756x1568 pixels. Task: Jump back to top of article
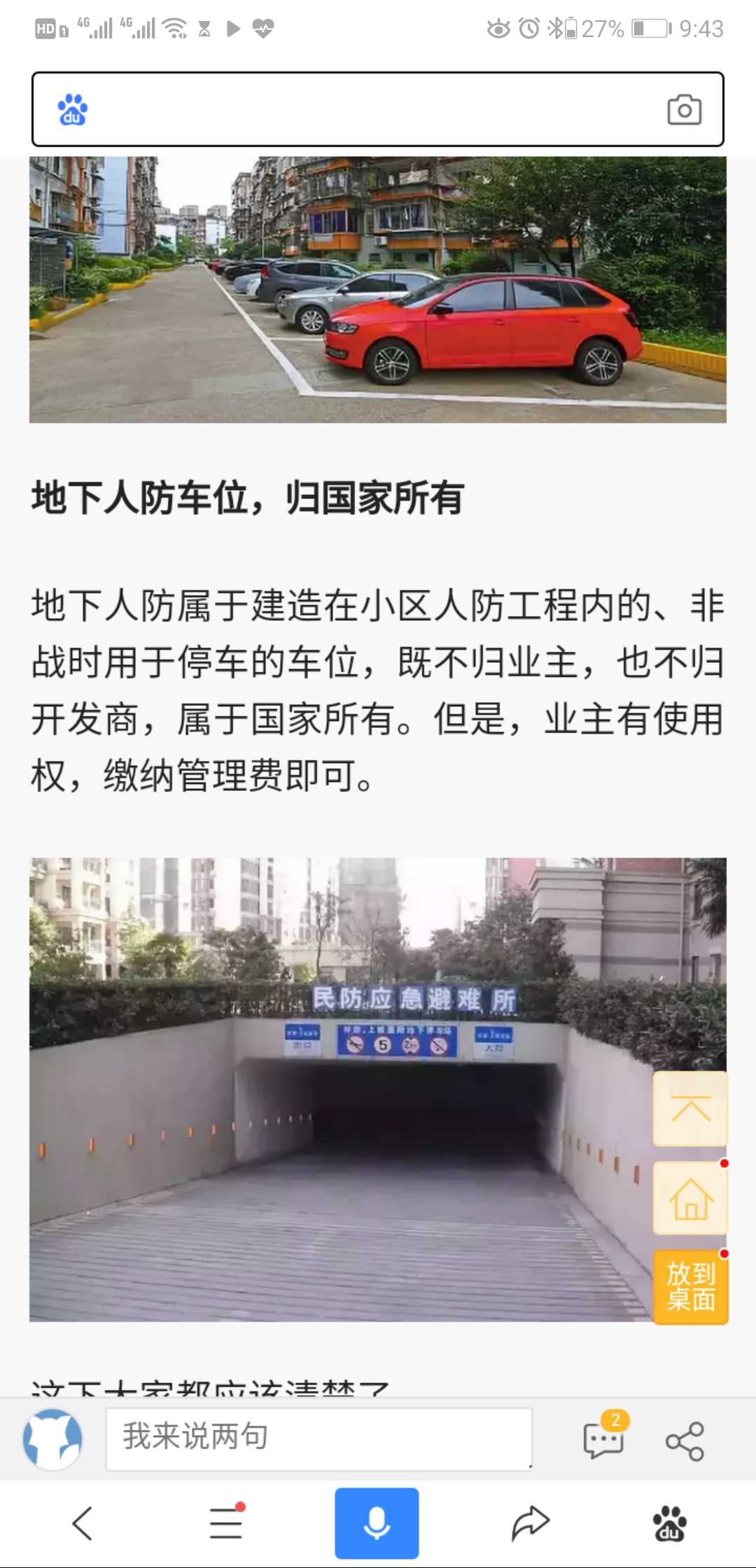click(690, 1109)
